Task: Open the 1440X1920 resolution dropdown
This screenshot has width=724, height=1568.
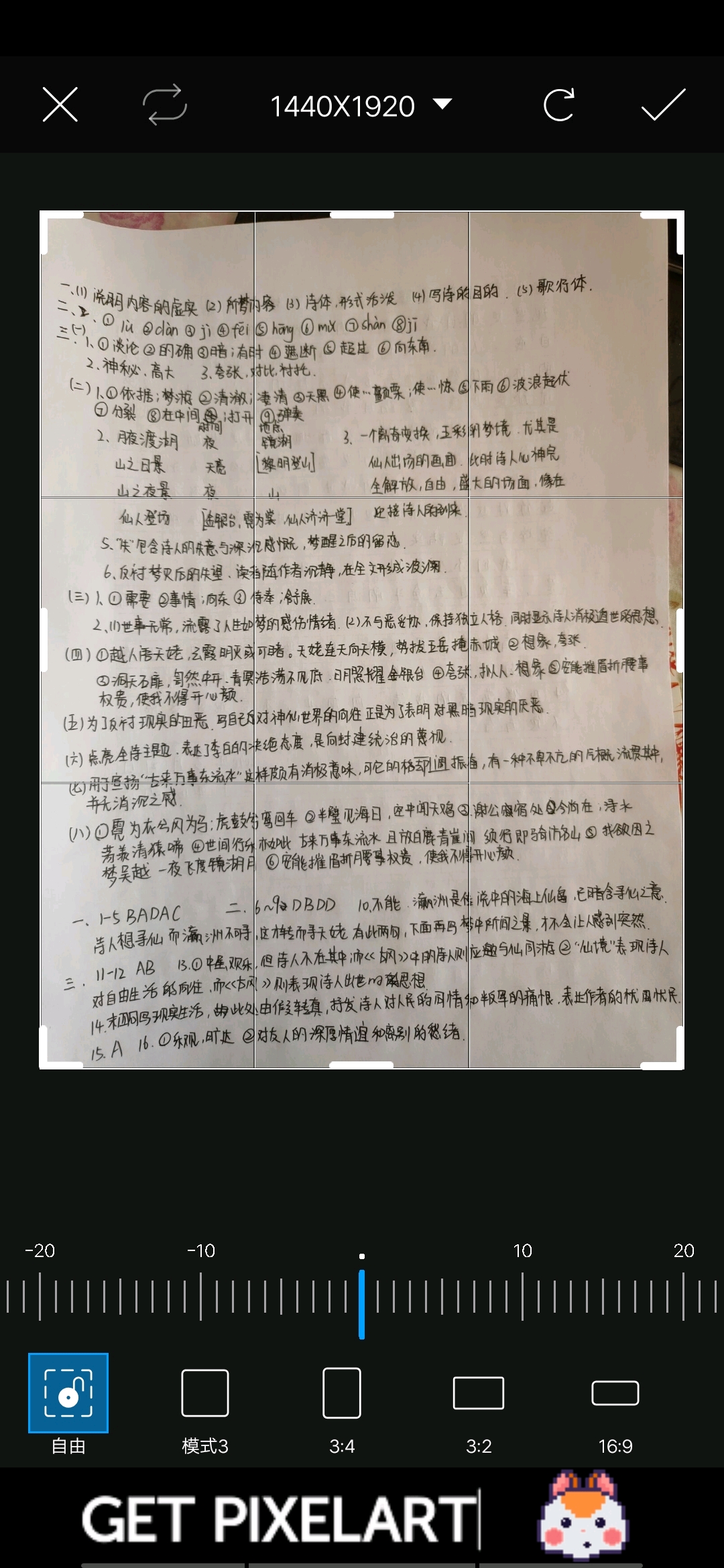Action: [361, 106]
